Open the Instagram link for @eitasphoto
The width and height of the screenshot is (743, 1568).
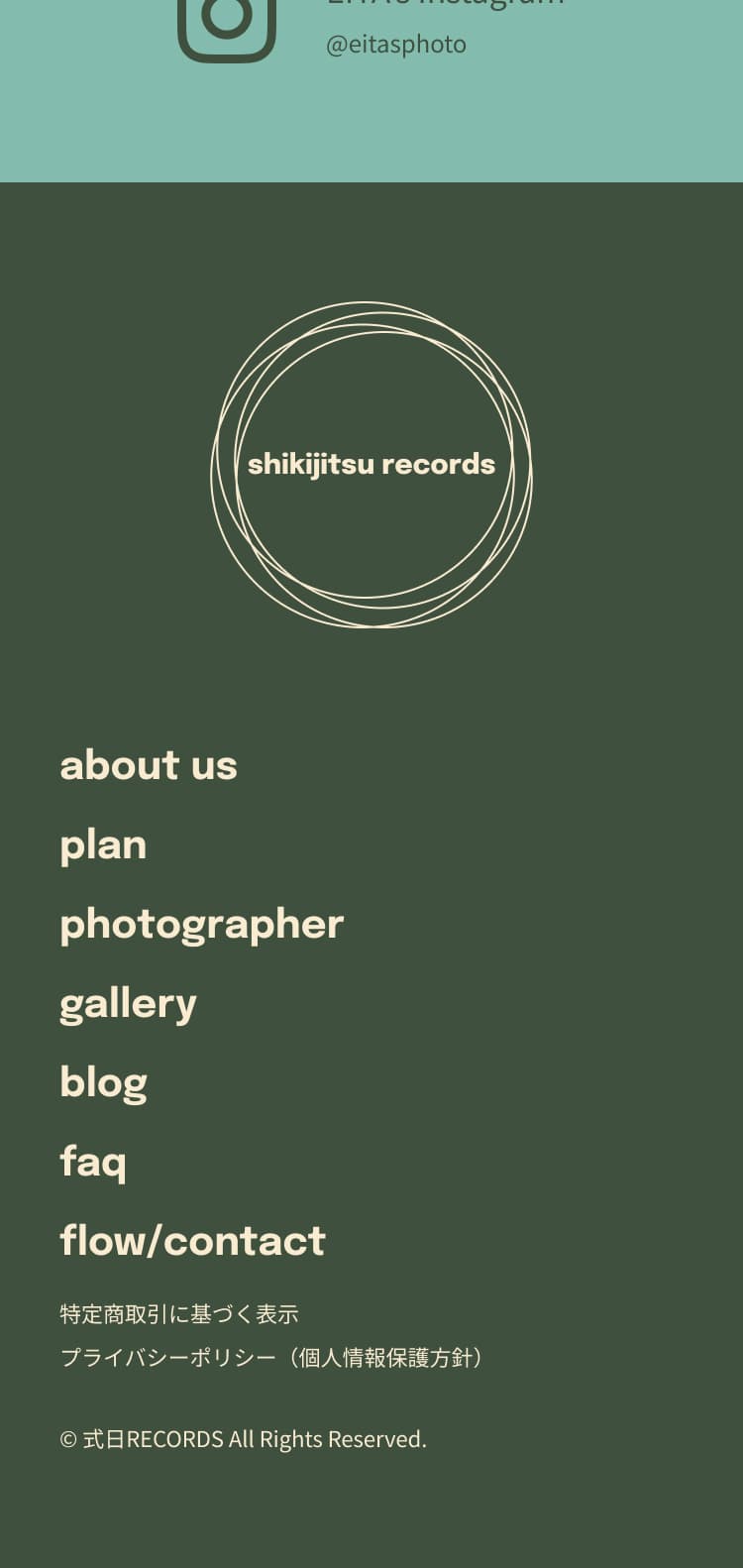(395, 44)
